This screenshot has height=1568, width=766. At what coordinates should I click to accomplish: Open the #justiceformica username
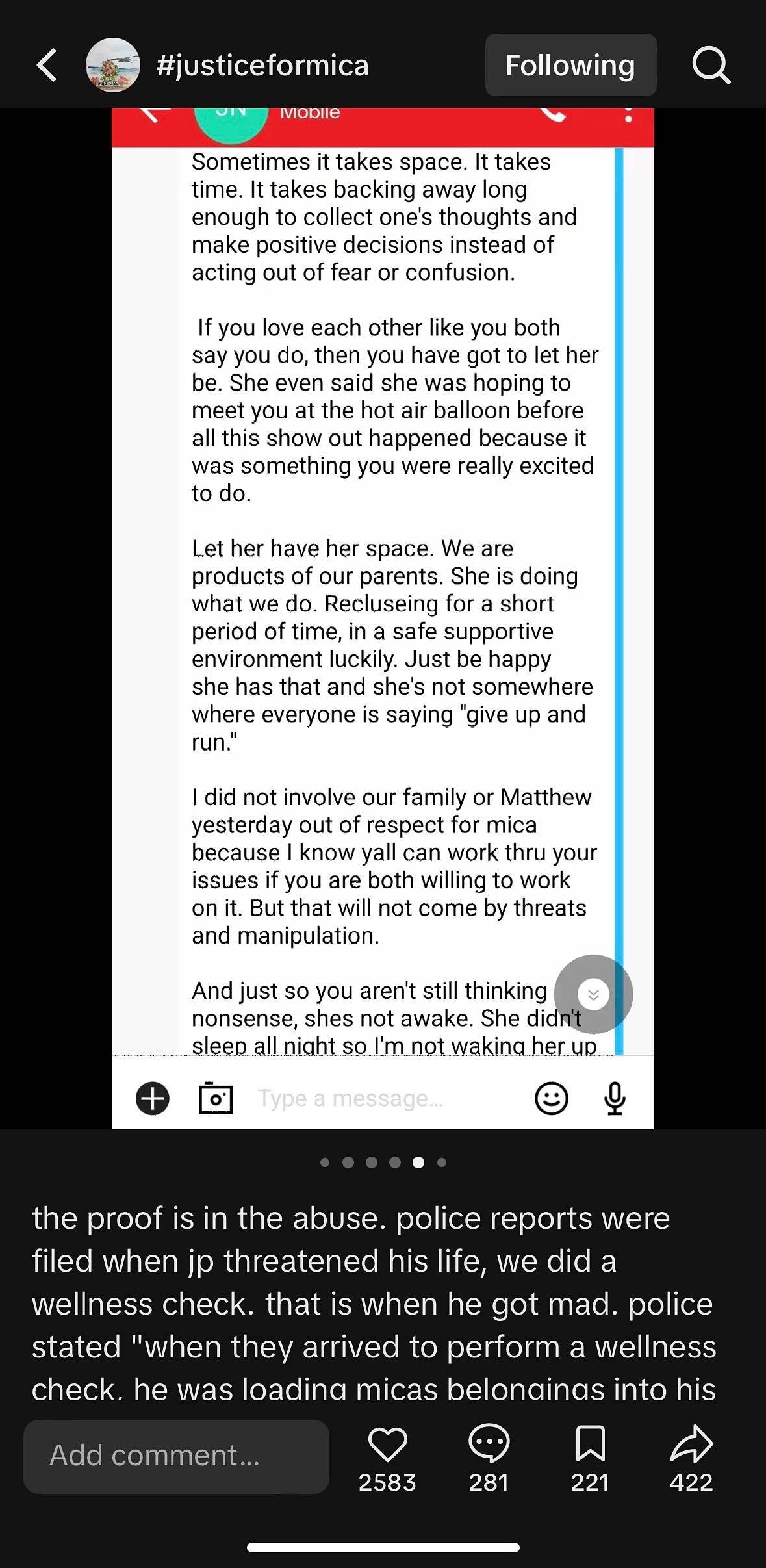[x=262, y=65]
